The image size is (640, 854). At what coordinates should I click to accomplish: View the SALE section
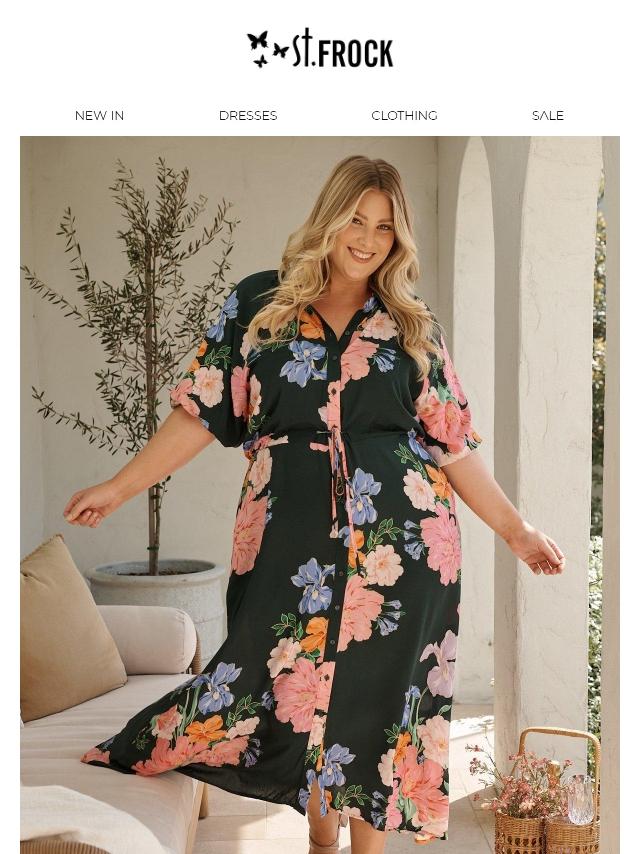[547, 116]
